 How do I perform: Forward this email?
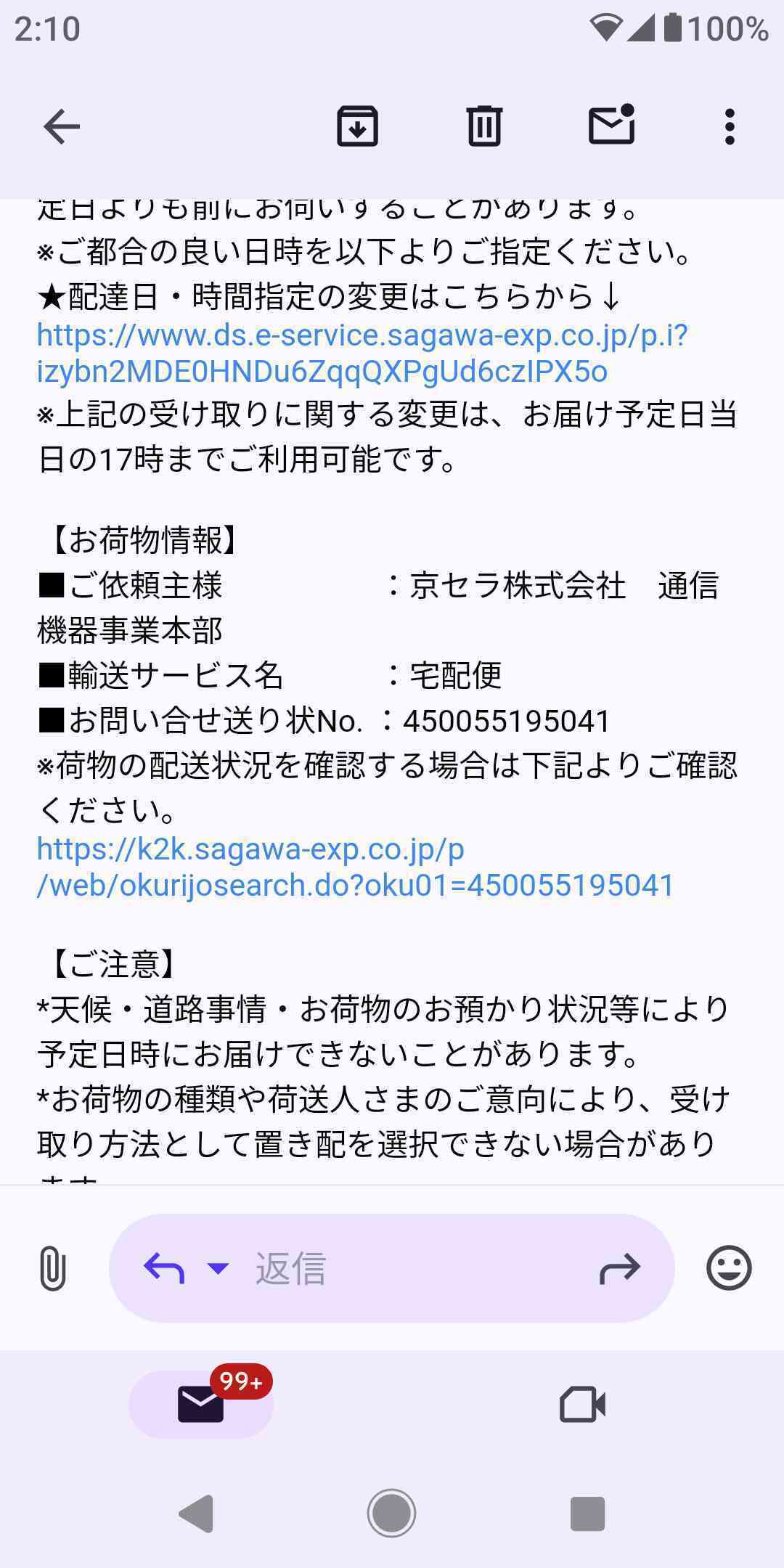click(619, 1268)
